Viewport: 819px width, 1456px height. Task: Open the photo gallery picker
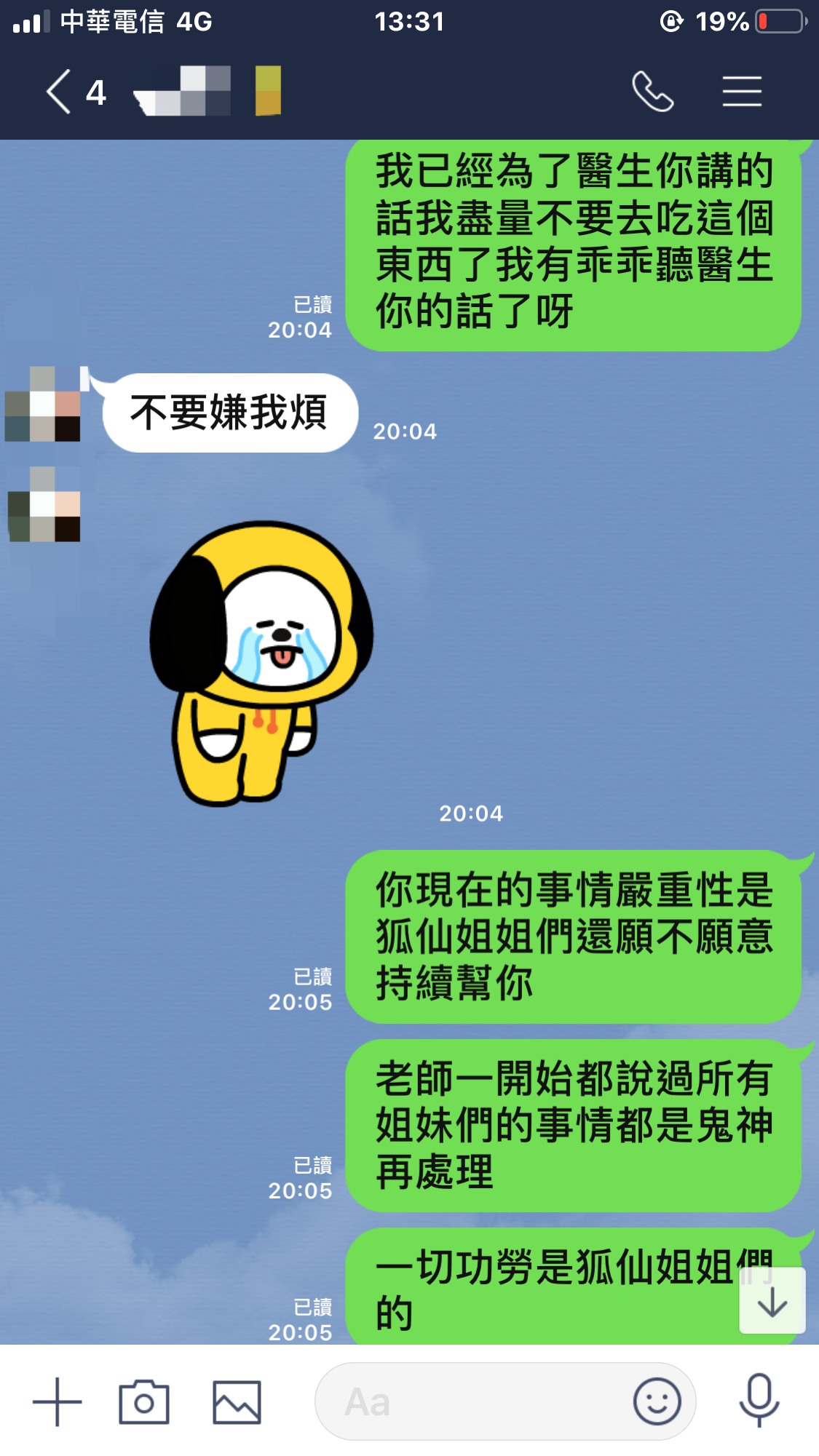click(237, 1401)
